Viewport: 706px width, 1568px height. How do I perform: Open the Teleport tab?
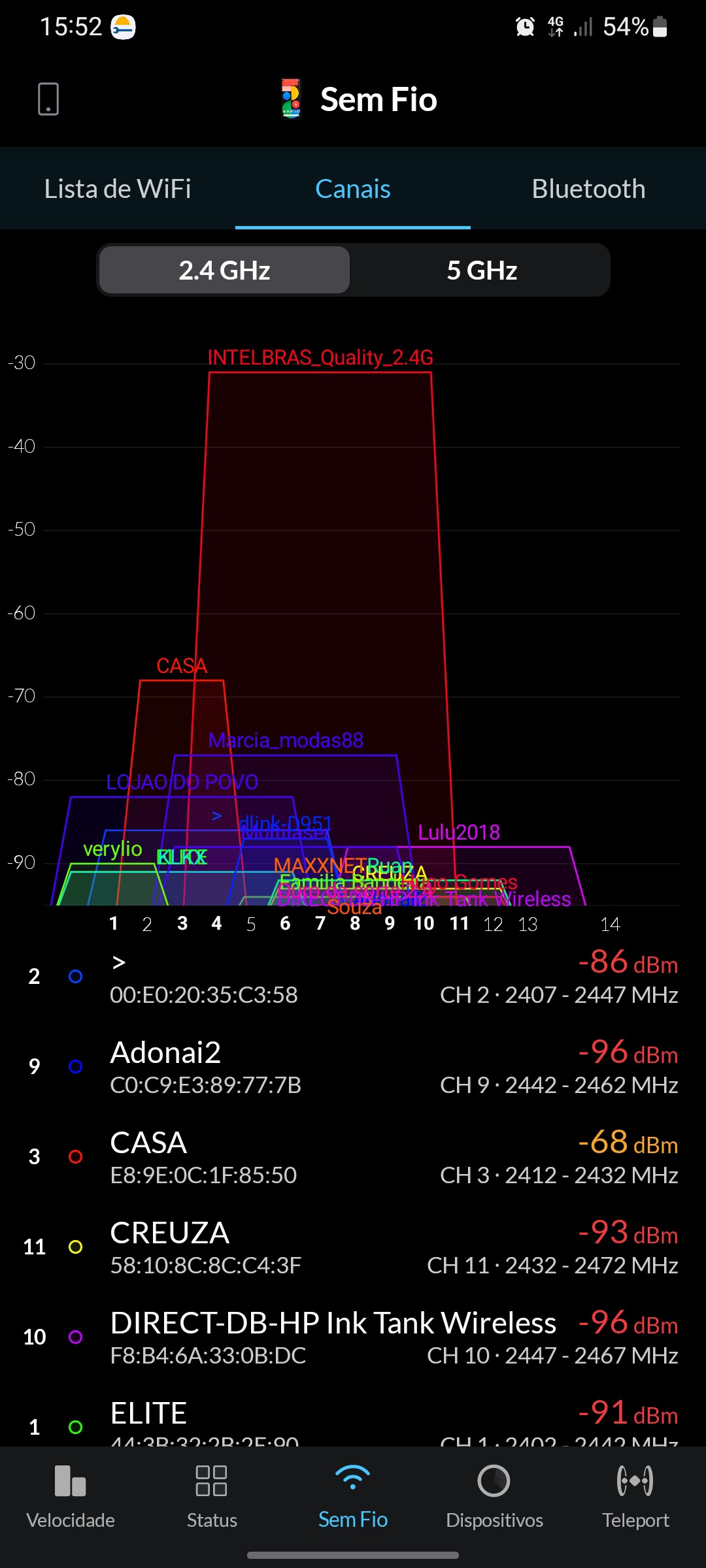(635, 1497)
